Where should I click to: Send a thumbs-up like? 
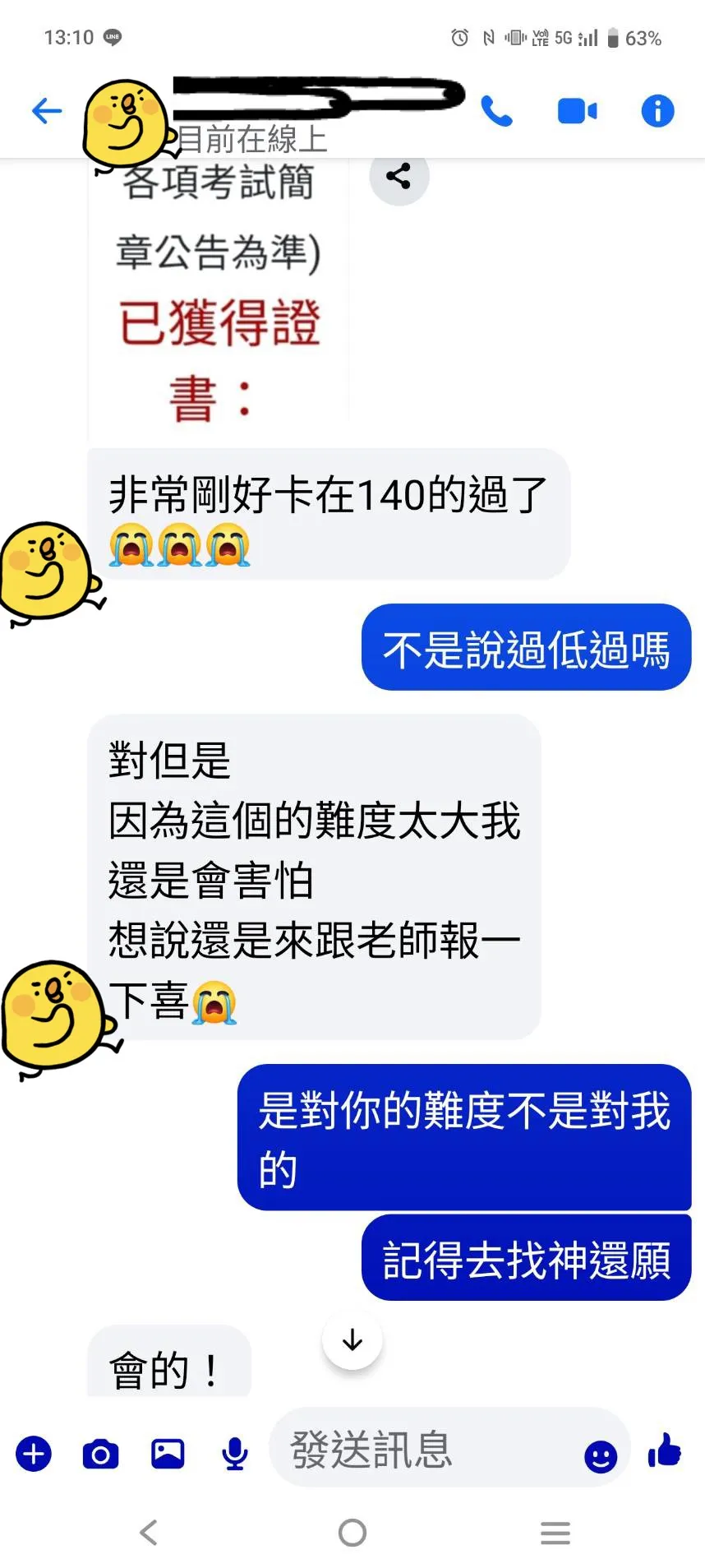[665, 1450]
